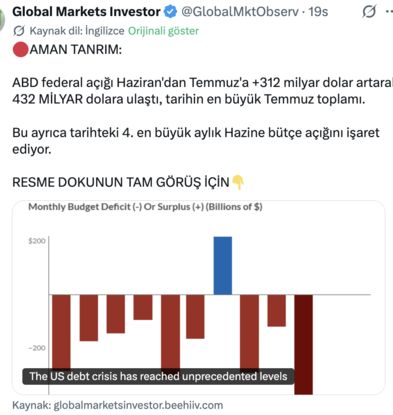Open the monthly budget deficit chart image
The height and width of the screenshot is (415, 393).
coord(199,298)
